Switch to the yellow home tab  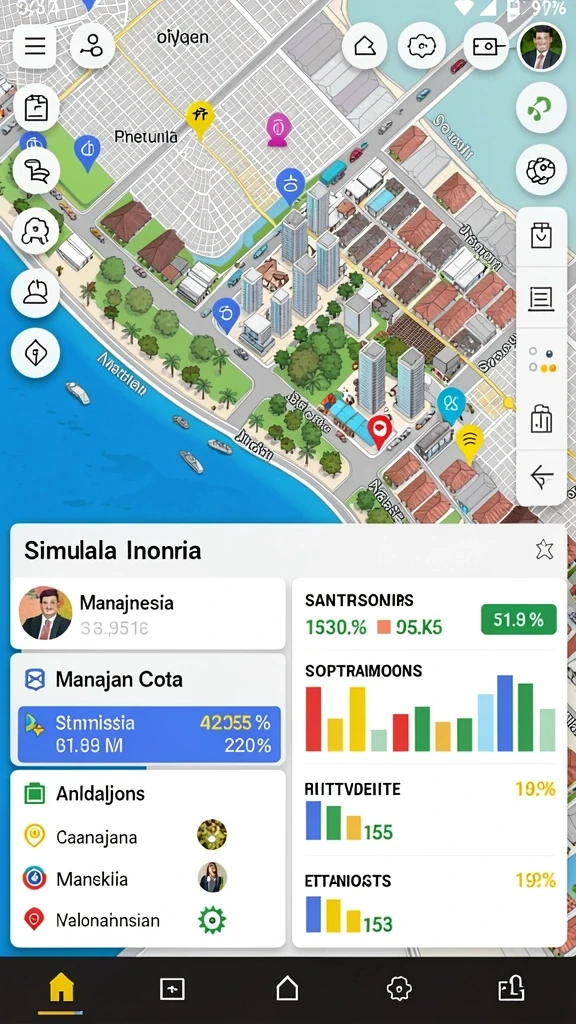(x=61, y=987)
